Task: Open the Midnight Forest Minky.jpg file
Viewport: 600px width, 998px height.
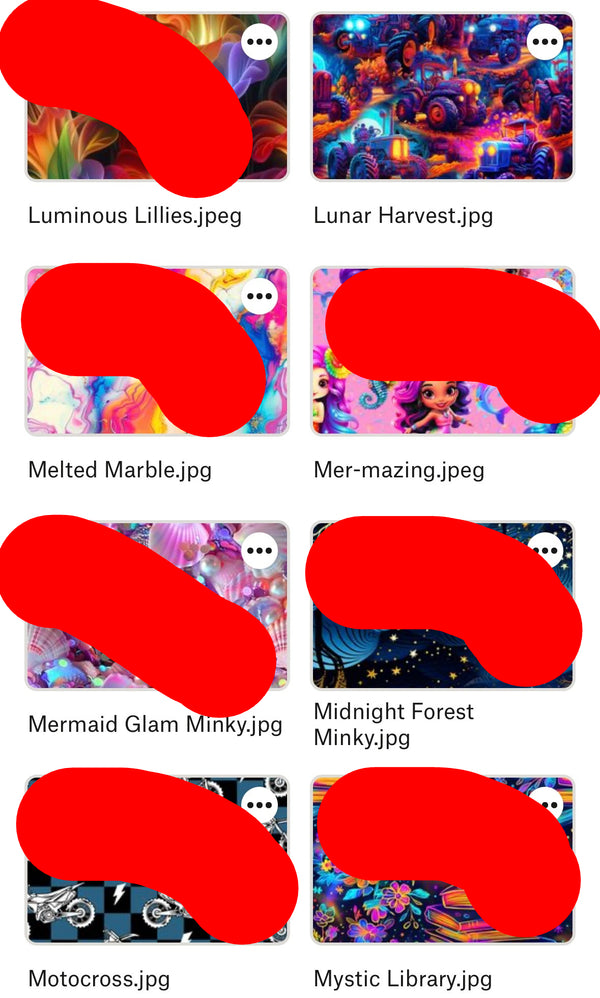Action: (442, 605)
